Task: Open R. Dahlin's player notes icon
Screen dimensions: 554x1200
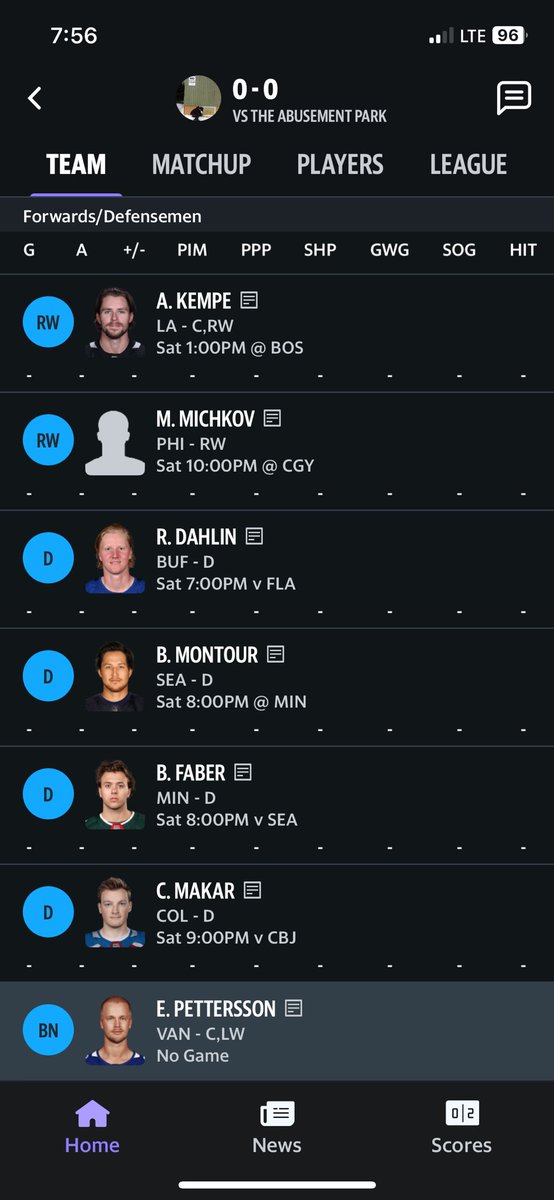Action: pos(254,536)
